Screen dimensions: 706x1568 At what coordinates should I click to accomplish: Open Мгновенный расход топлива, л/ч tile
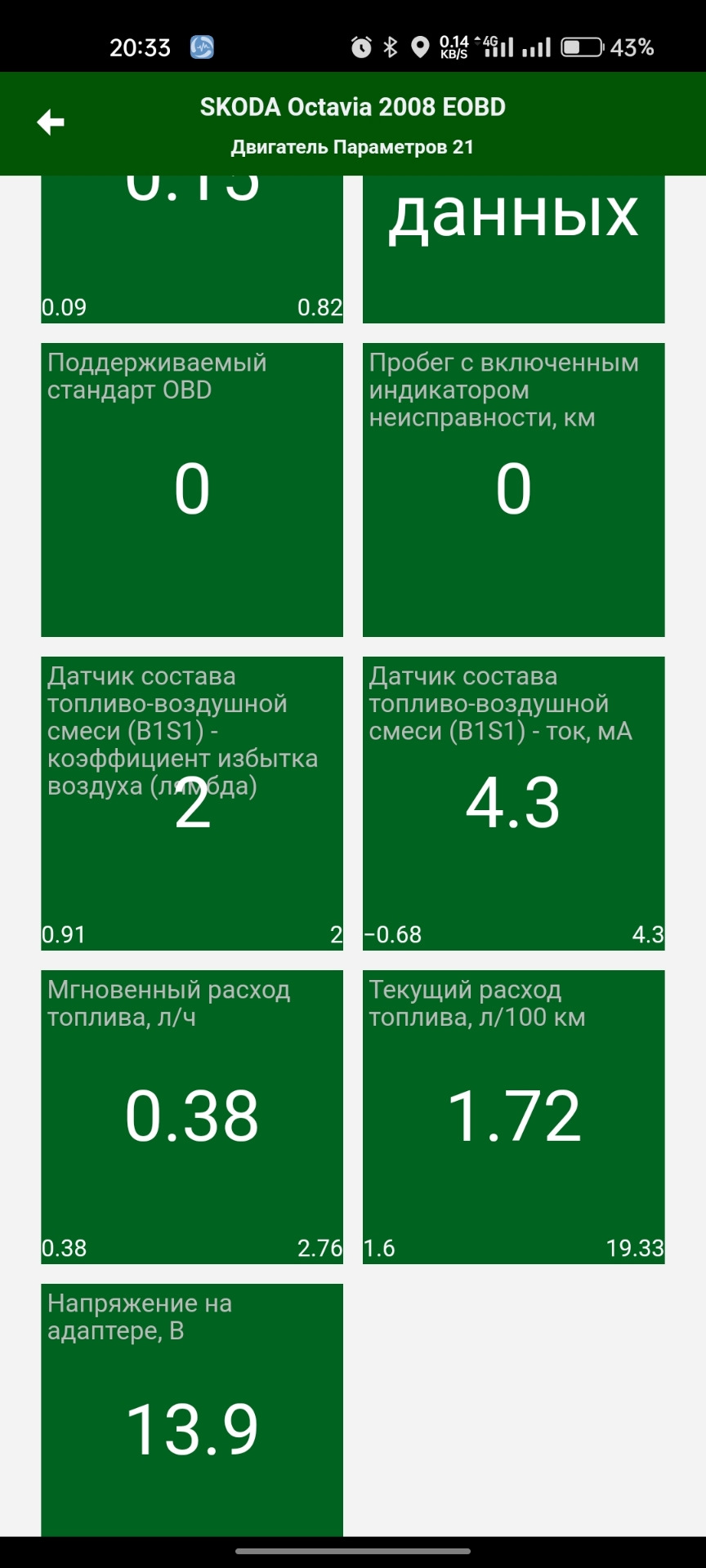[192, 1117]
